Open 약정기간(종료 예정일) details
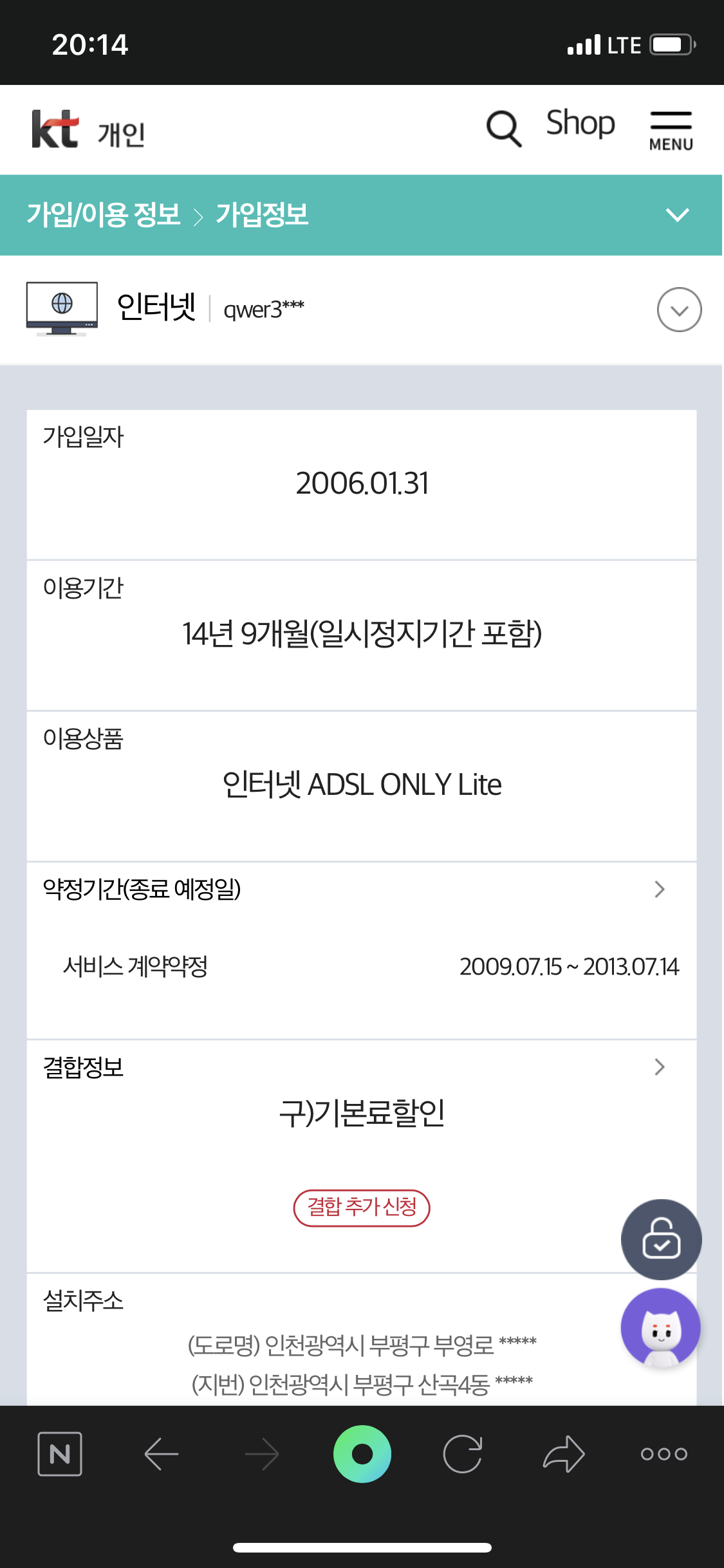This screenshot has height=1568, width=724. 659,890
